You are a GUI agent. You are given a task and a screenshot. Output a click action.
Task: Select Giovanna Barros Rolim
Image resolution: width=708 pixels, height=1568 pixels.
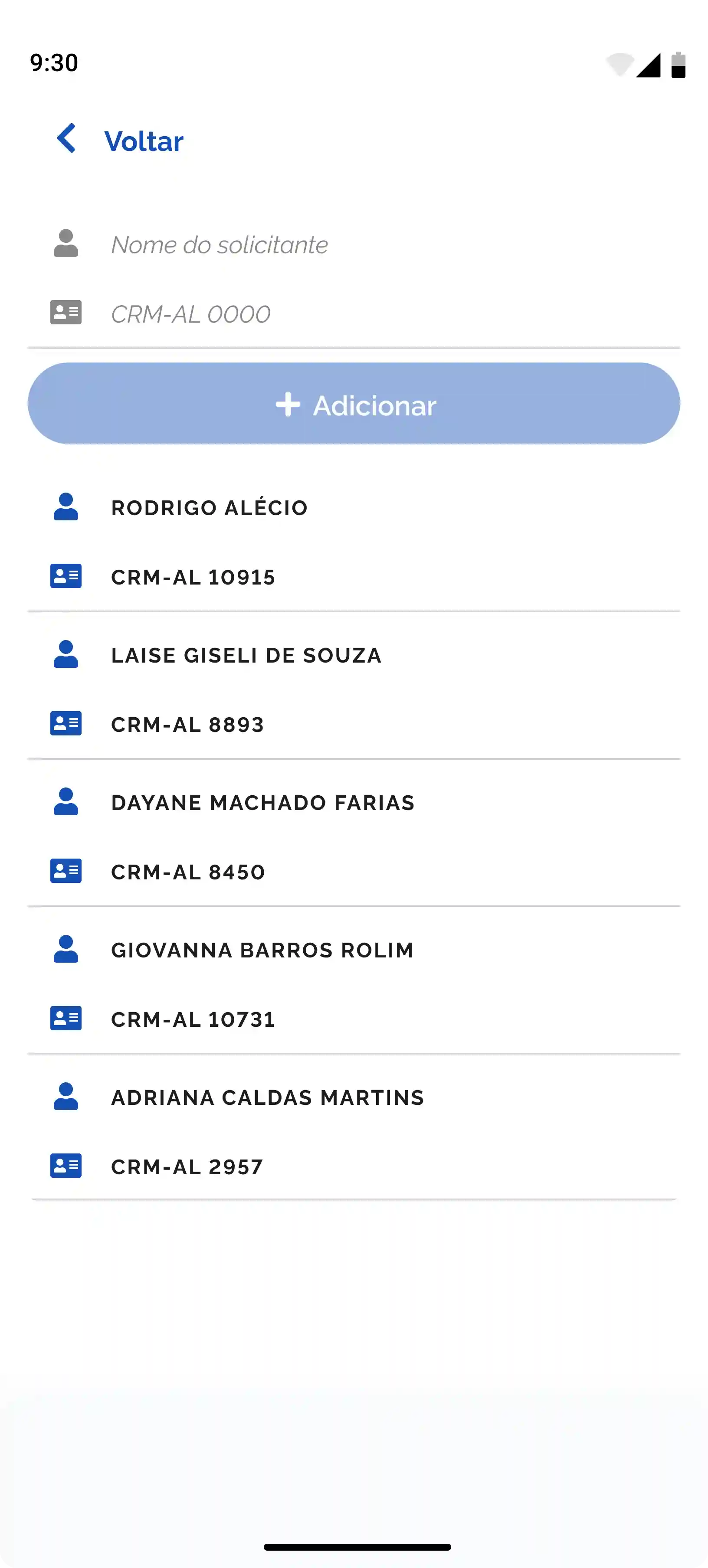(262, 950)
